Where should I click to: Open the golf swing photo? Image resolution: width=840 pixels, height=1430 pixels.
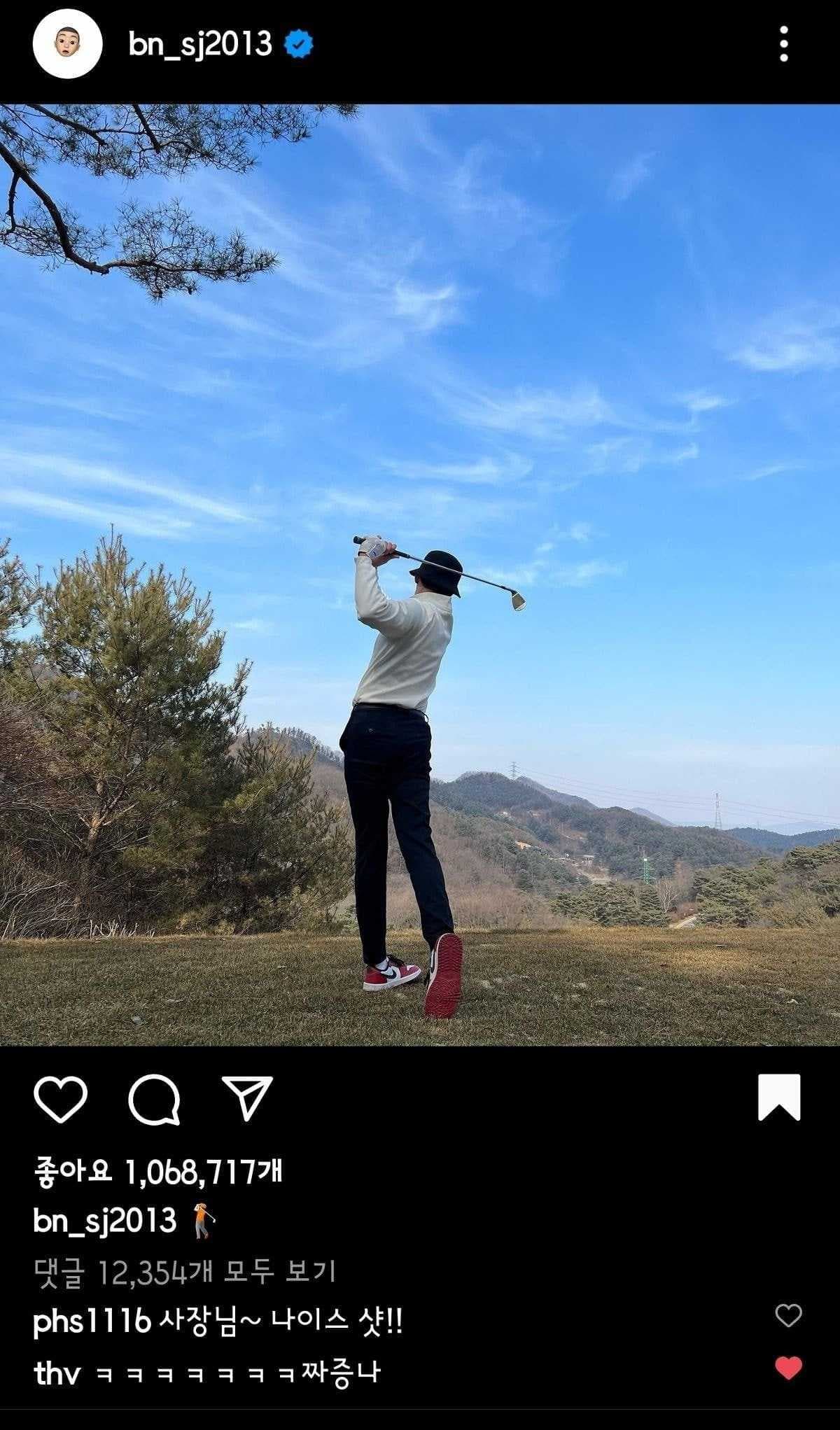click(x=420, y=575)
